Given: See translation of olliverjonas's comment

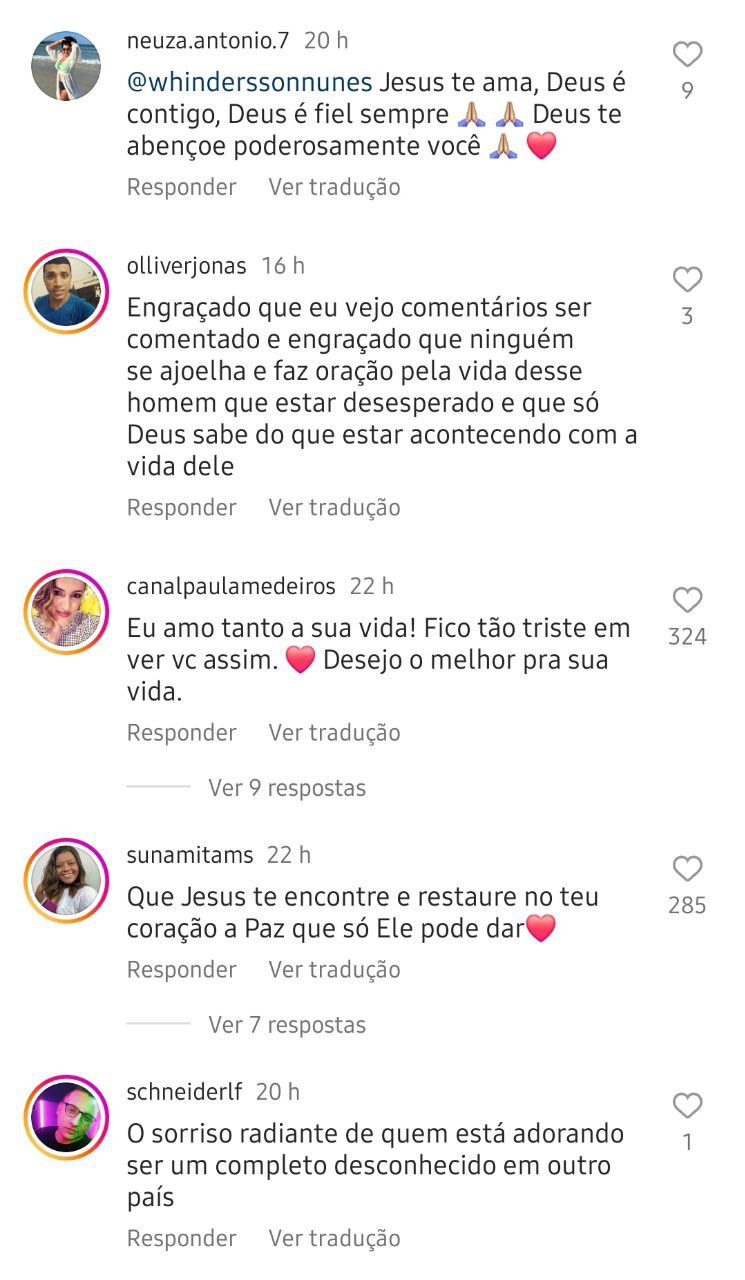Looking at the screenshot, I should click(334, 507).
